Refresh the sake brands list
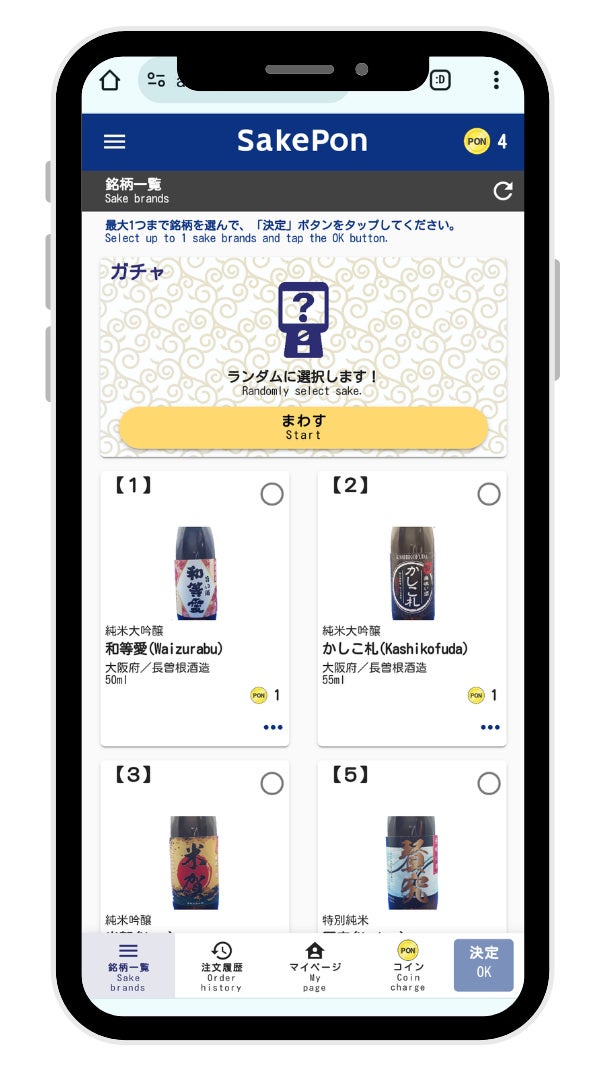The width and height of the screenshot is (604, 1075). click(x=503, y=191)
